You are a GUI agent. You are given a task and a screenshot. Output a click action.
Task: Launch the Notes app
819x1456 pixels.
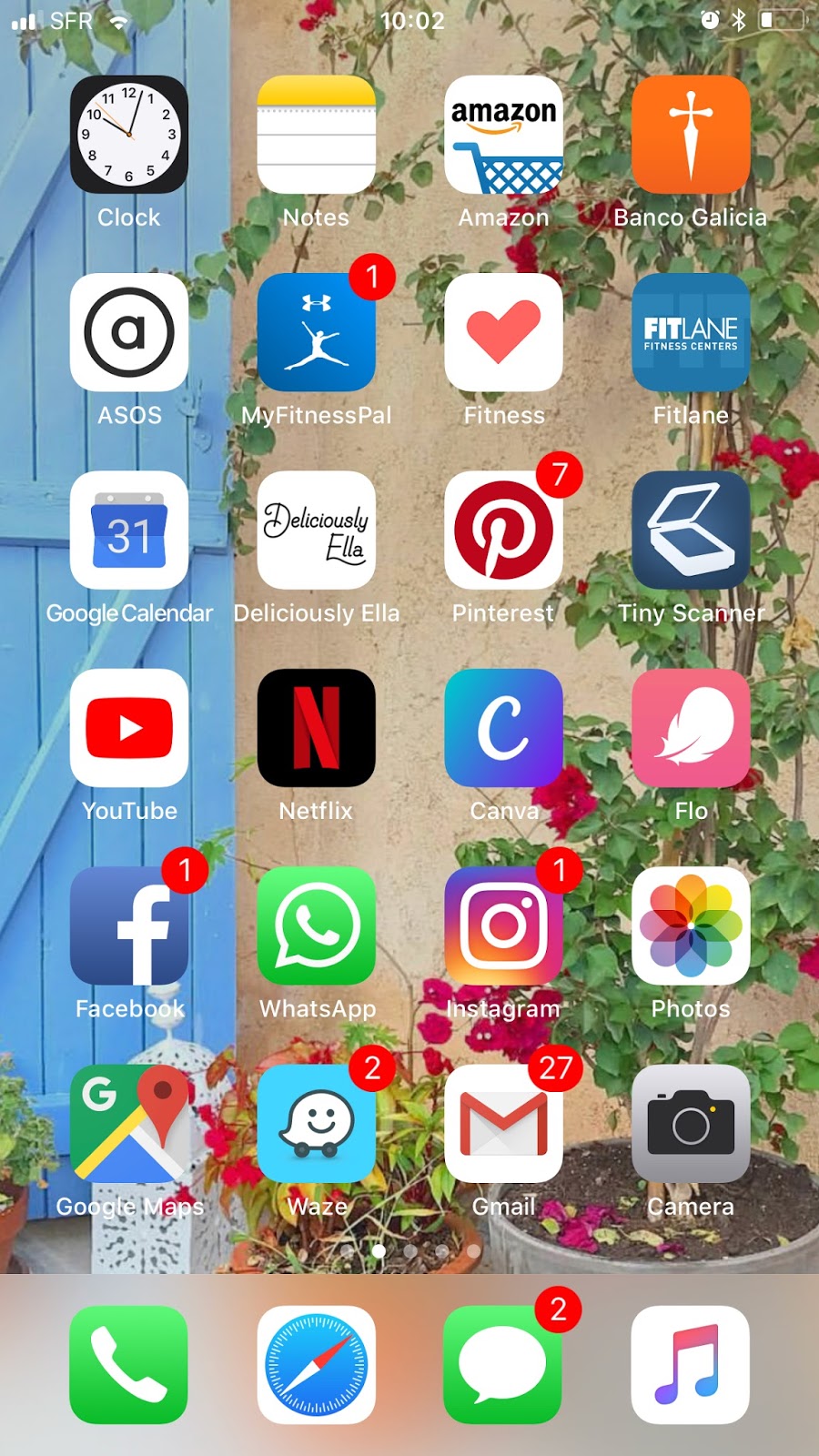coord(317,135)
